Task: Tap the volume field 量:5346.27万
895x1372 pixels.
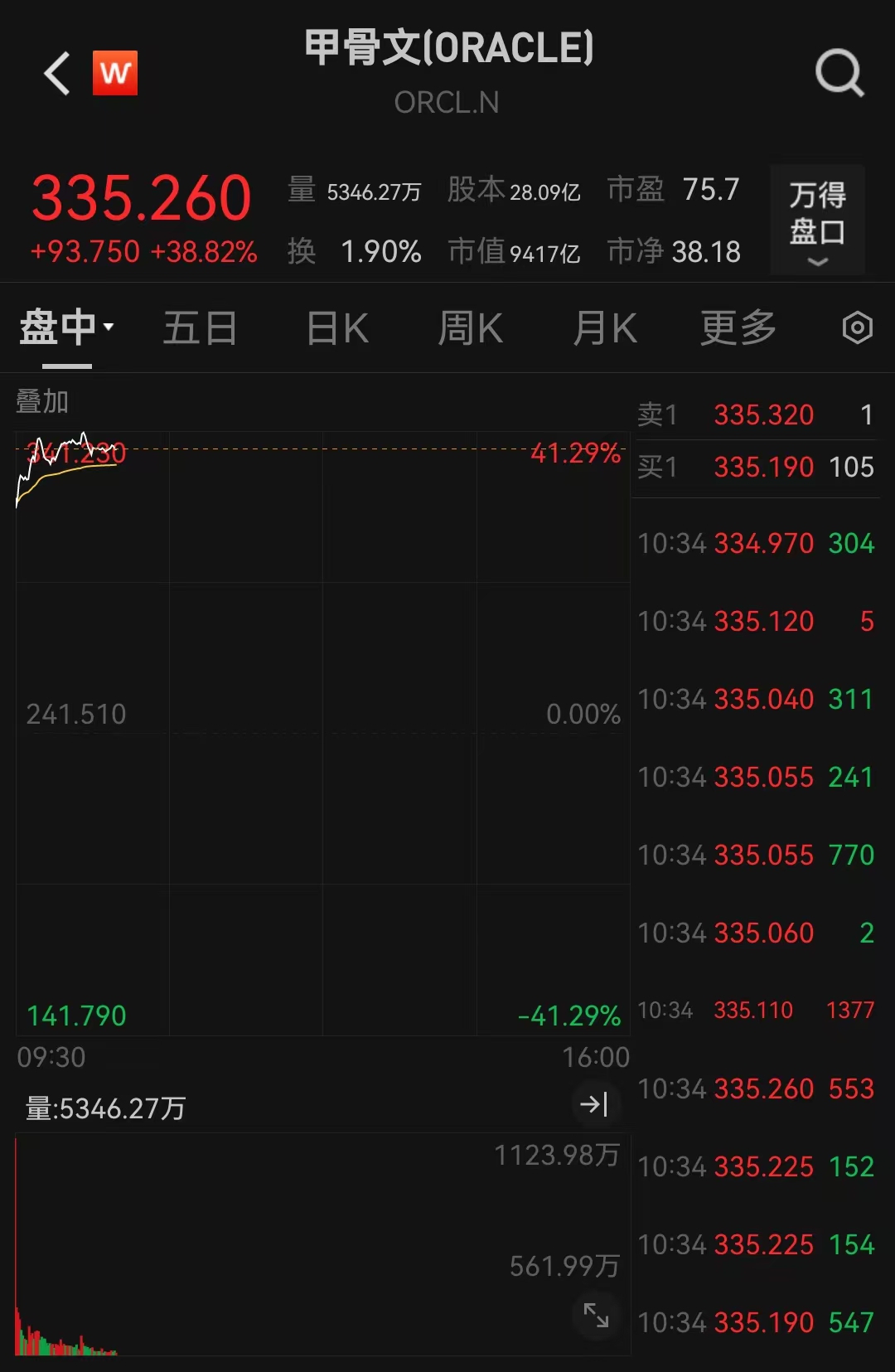Action: [104, 1107]
